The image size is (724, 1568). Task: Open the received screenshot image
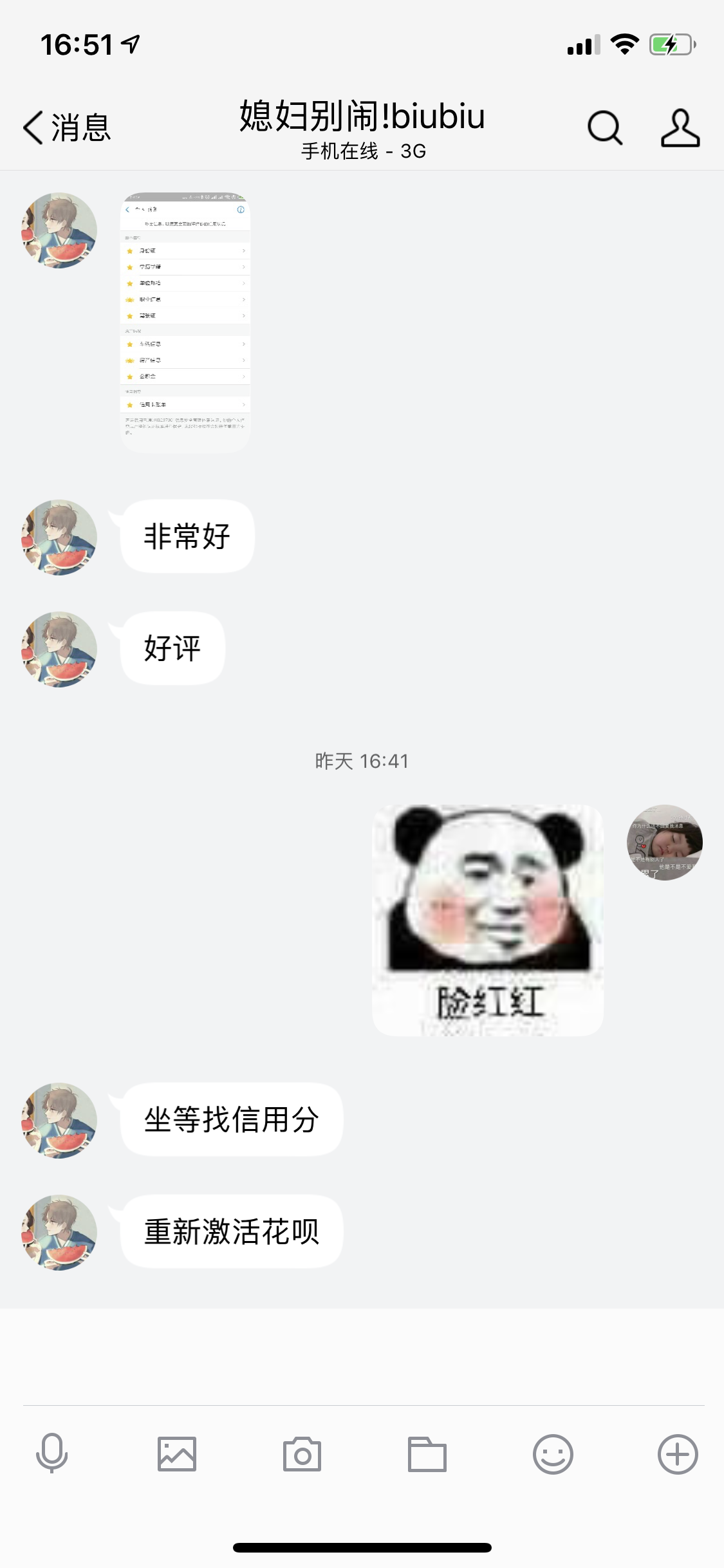[x=185, y=322]
